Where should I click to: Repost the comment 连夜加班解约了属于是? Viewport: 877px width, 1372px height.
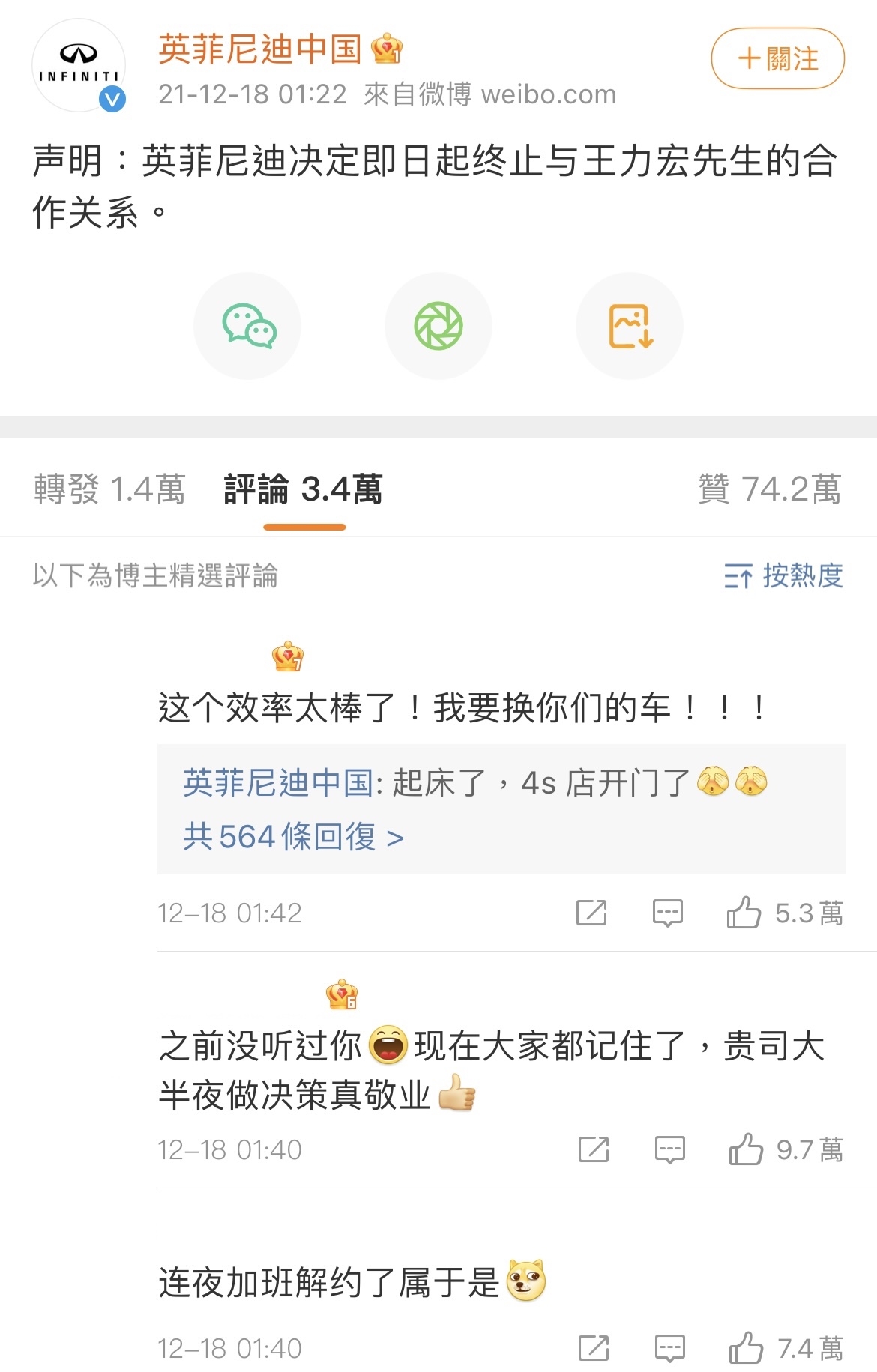pyautogui.click(x=594, y=1348)
